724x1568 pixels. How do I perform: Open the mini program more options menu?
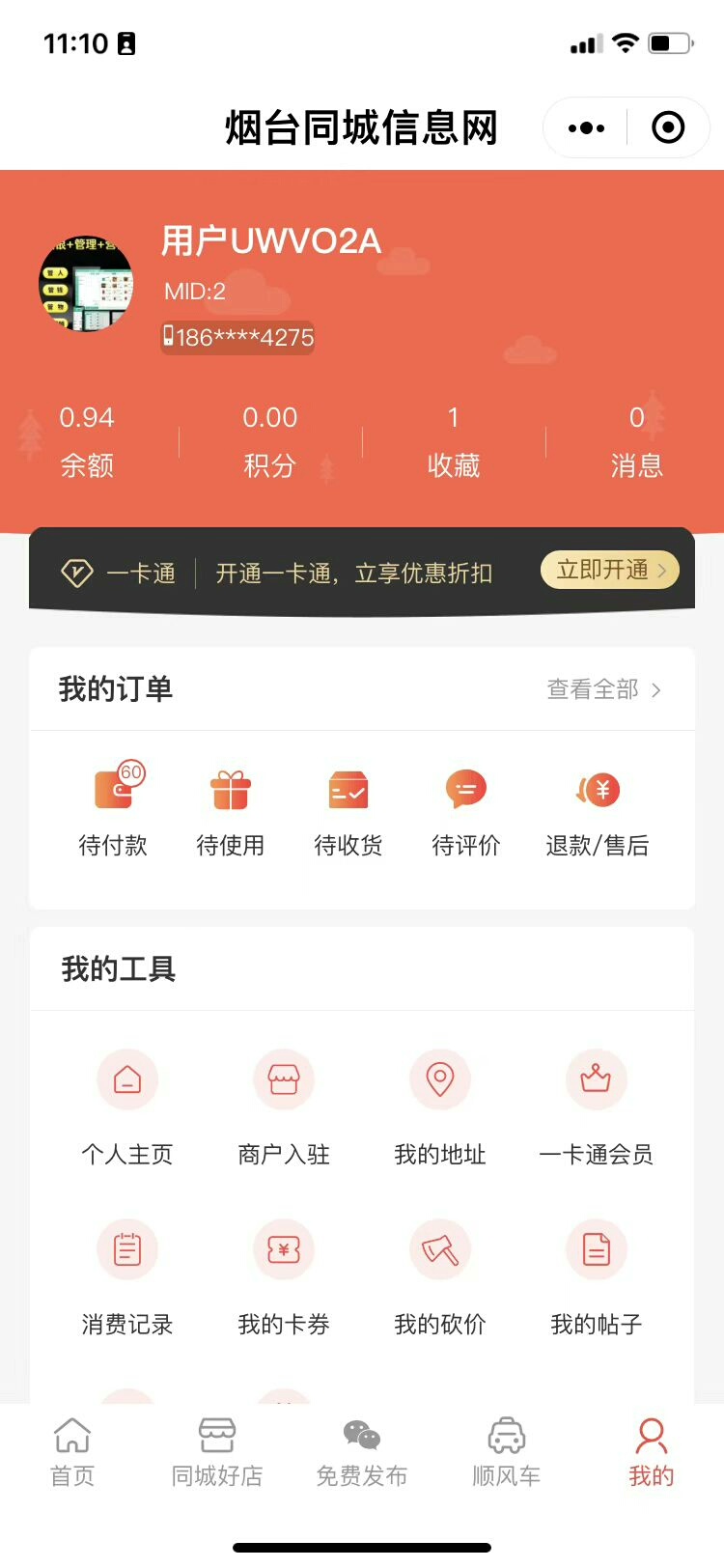(x=586, y=127)
